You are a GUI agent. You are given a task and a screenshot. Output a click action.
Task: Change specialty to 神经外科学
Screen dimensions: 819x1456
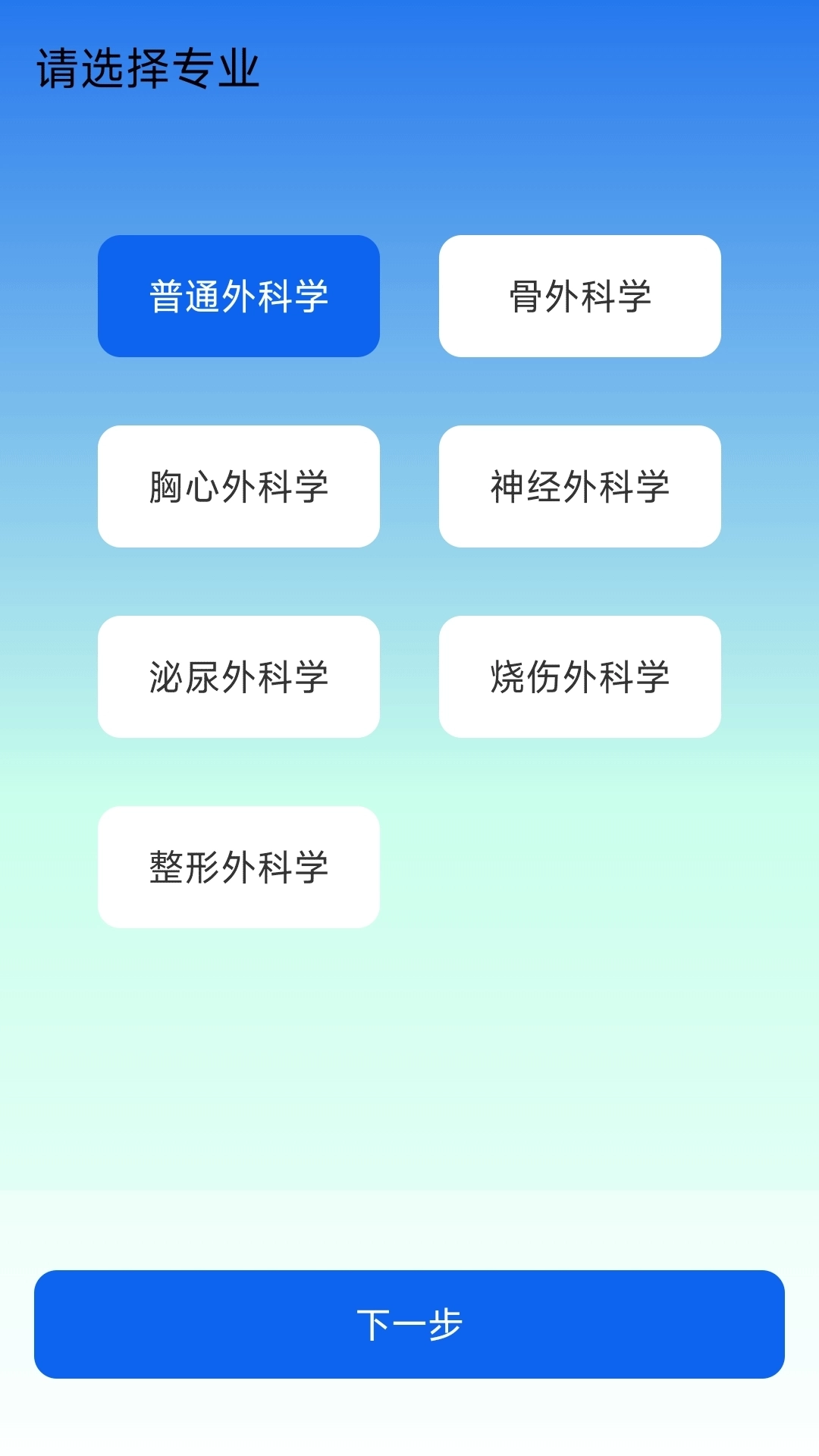pyautogui.click(x=580, y=486)
